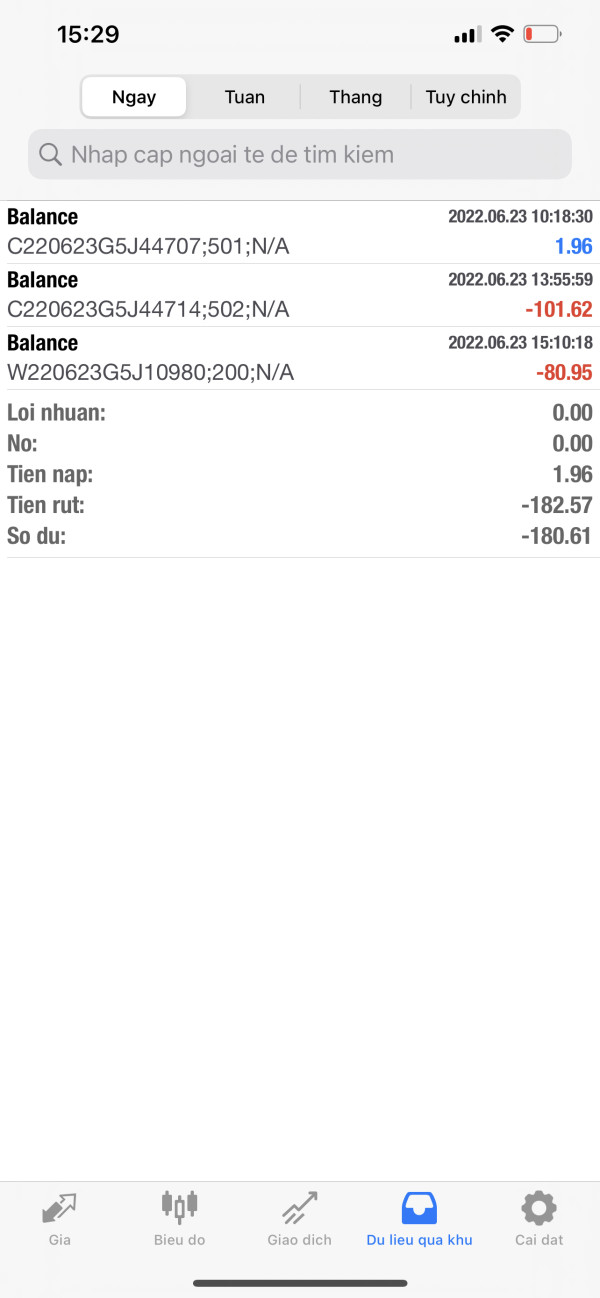Open balance entry W220623G5J10980
This screenshot has width=600, height=1298.
pos(300,358)
